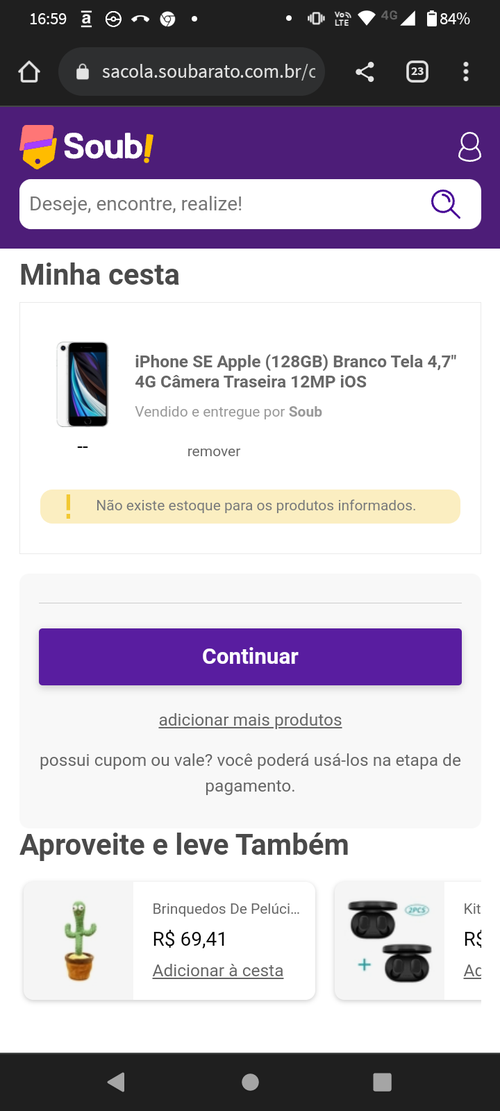Go to the Soub! home logo
This screenshot has height=1111, width=500.
86,146
